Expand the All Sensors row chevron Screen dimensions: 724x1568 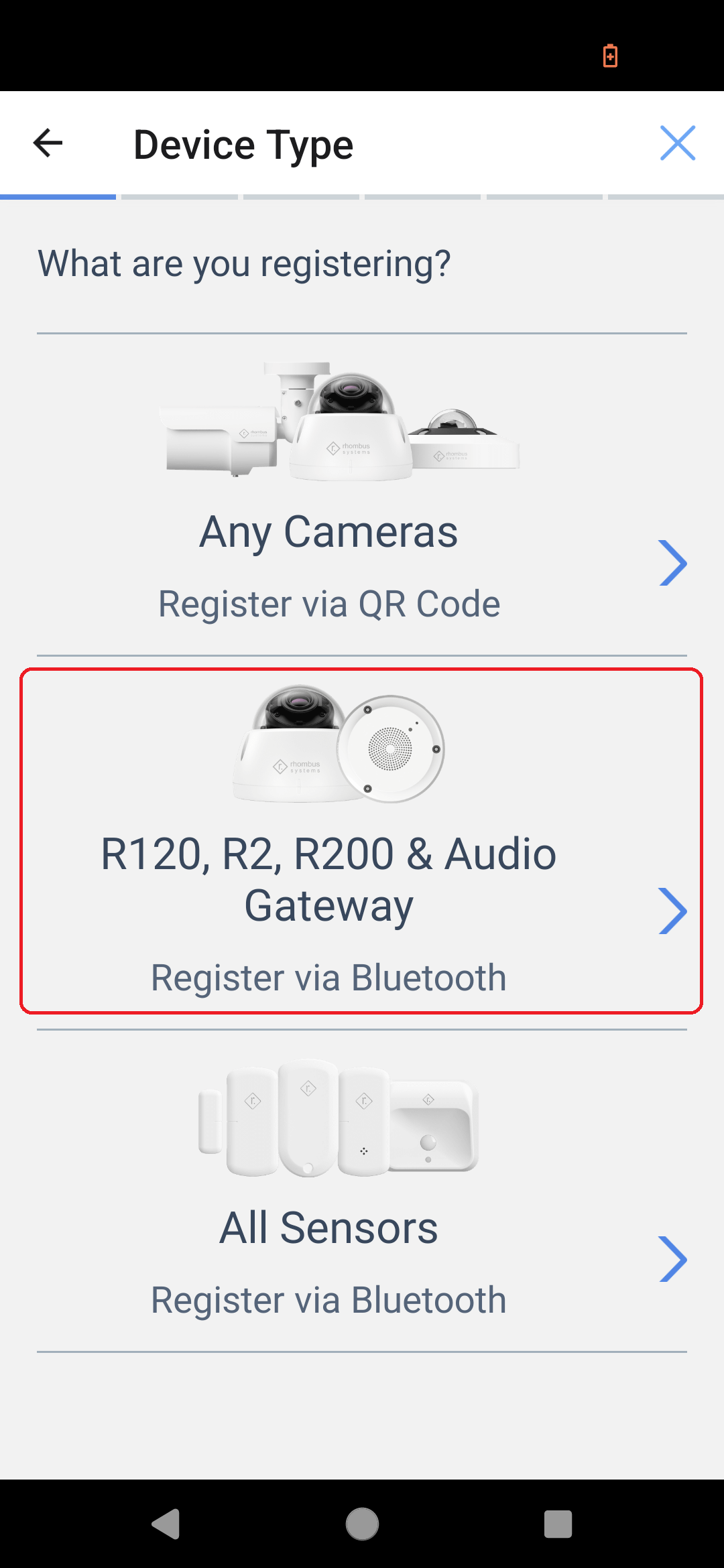(673, 1260)
